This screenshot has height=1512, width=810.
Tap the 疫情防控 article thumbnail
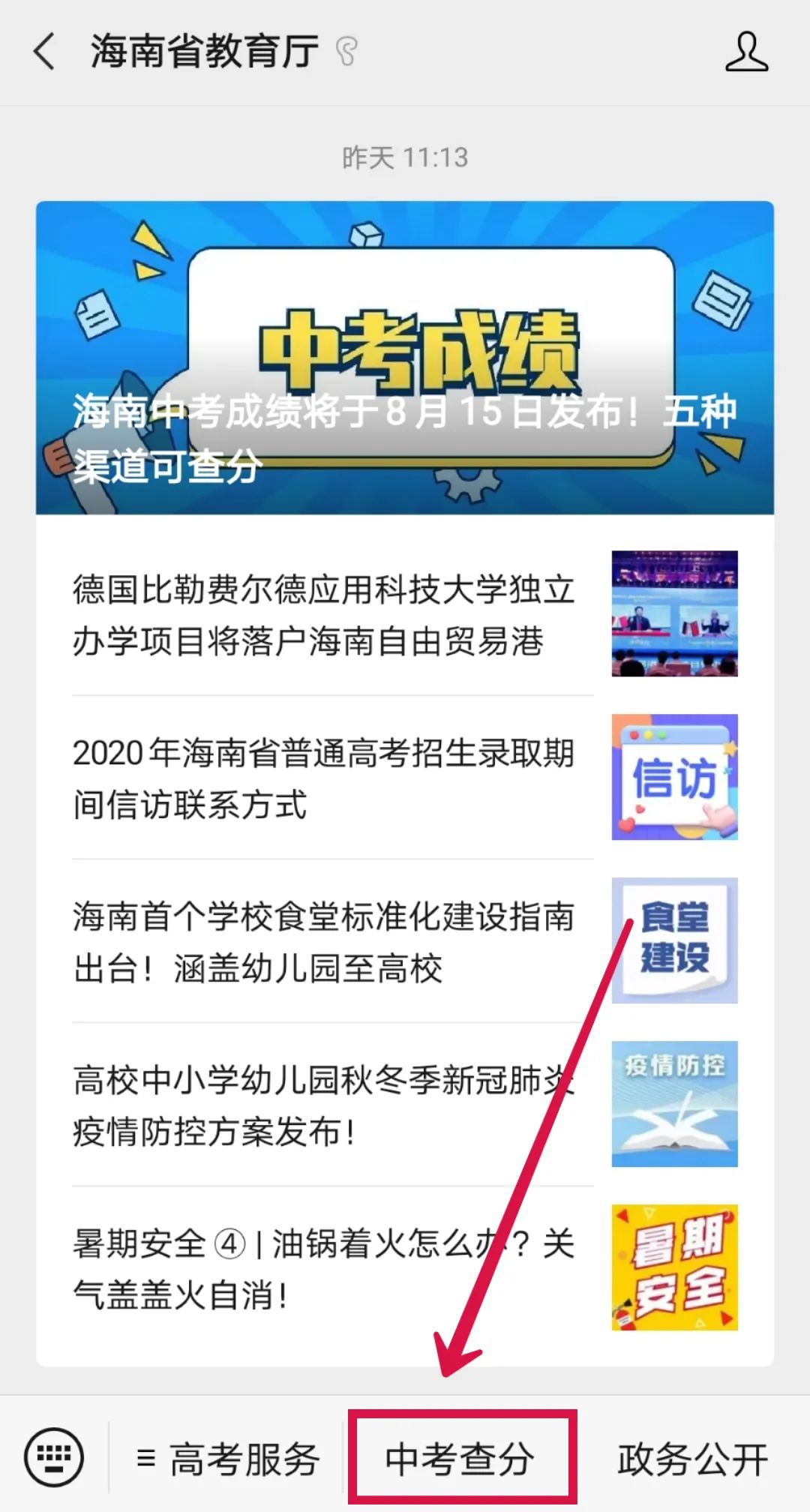674,1103
